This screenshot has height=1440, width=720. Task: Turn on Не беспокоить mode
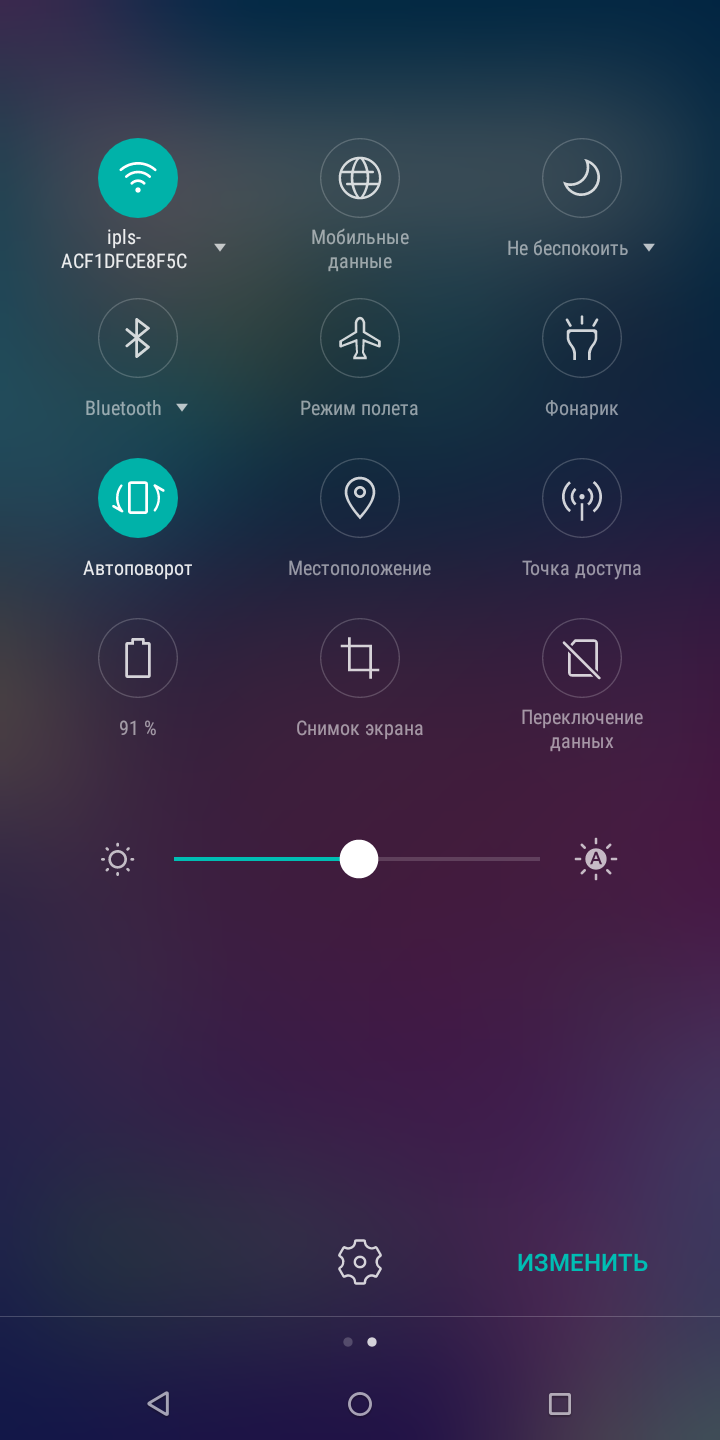click(x=582, y=178)
